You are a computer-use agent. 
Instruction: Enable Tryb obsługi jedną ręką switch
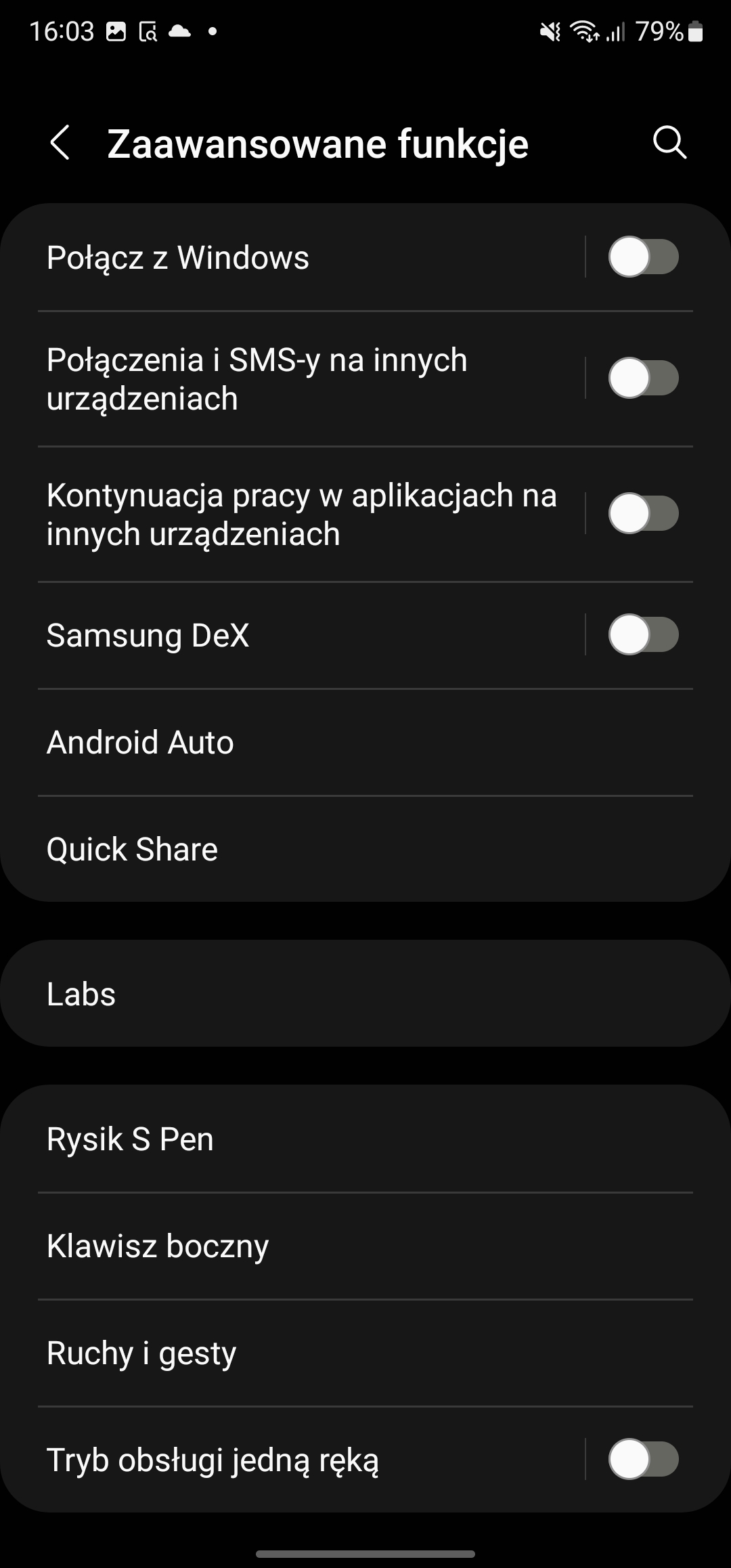(x=643, y=1459)
